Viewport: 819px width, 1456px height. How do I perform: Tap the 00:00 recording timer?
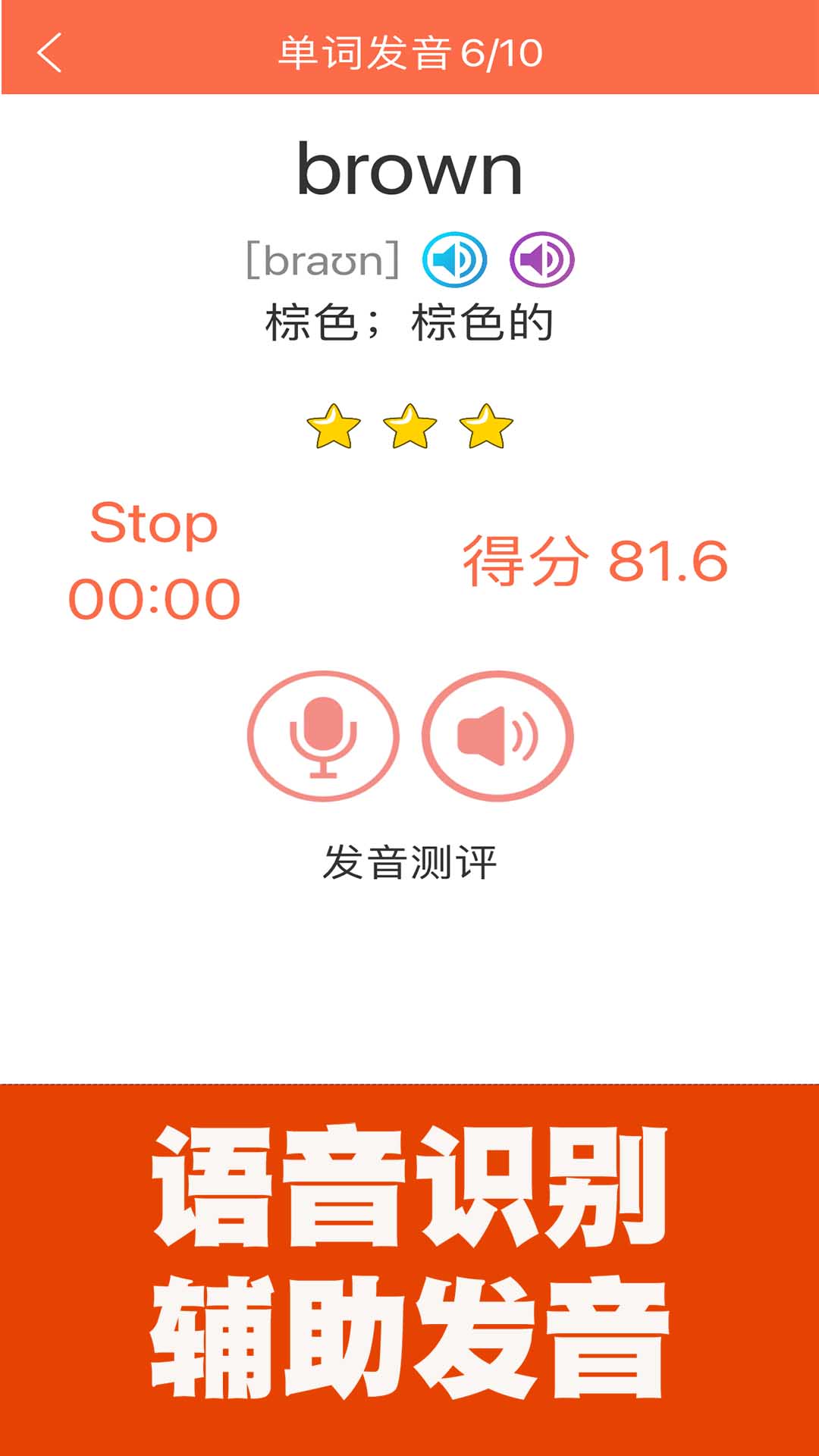coord(157,598)
